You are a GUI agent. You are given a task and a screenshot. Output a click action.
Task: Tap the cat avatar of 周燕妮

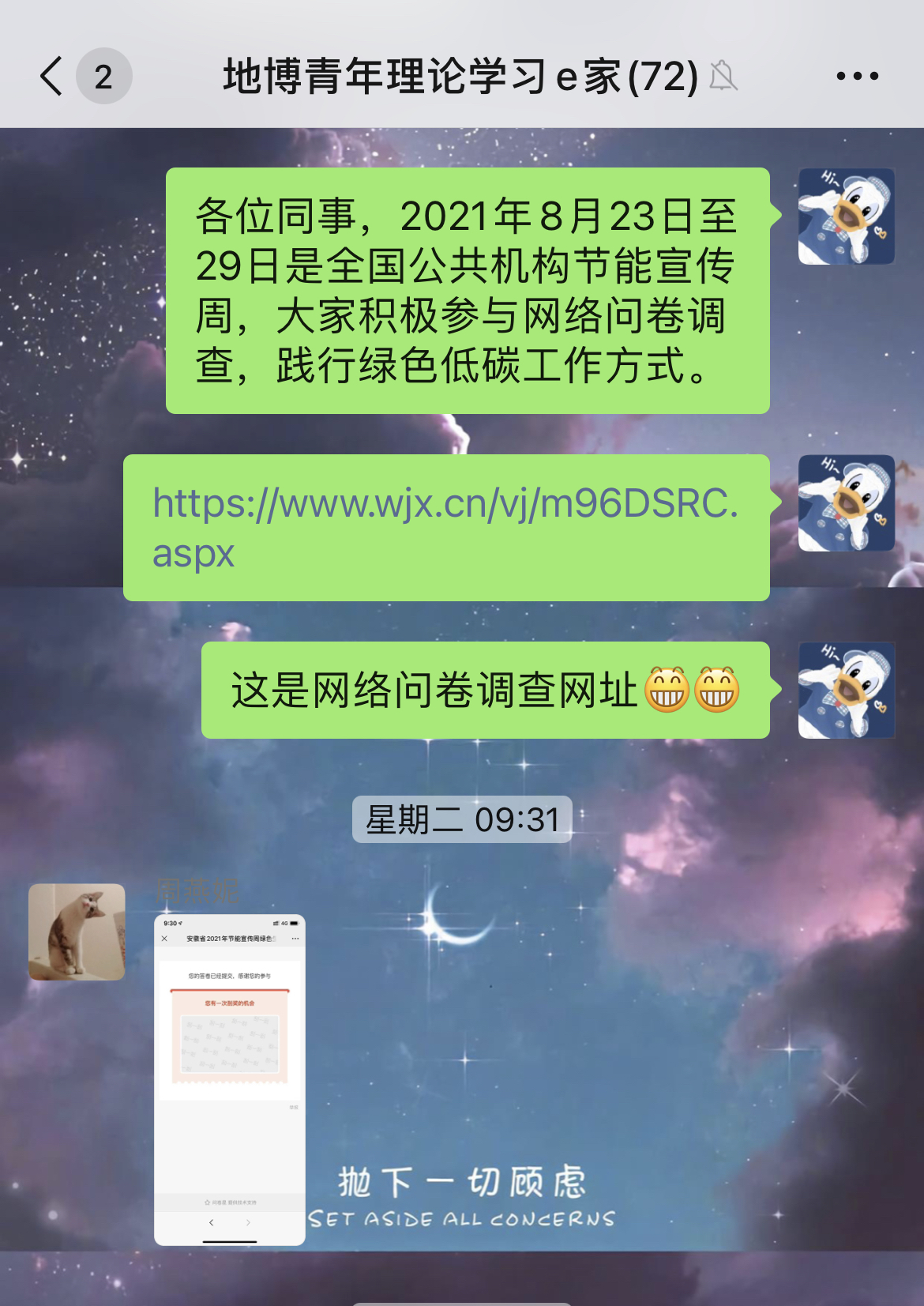77,932
